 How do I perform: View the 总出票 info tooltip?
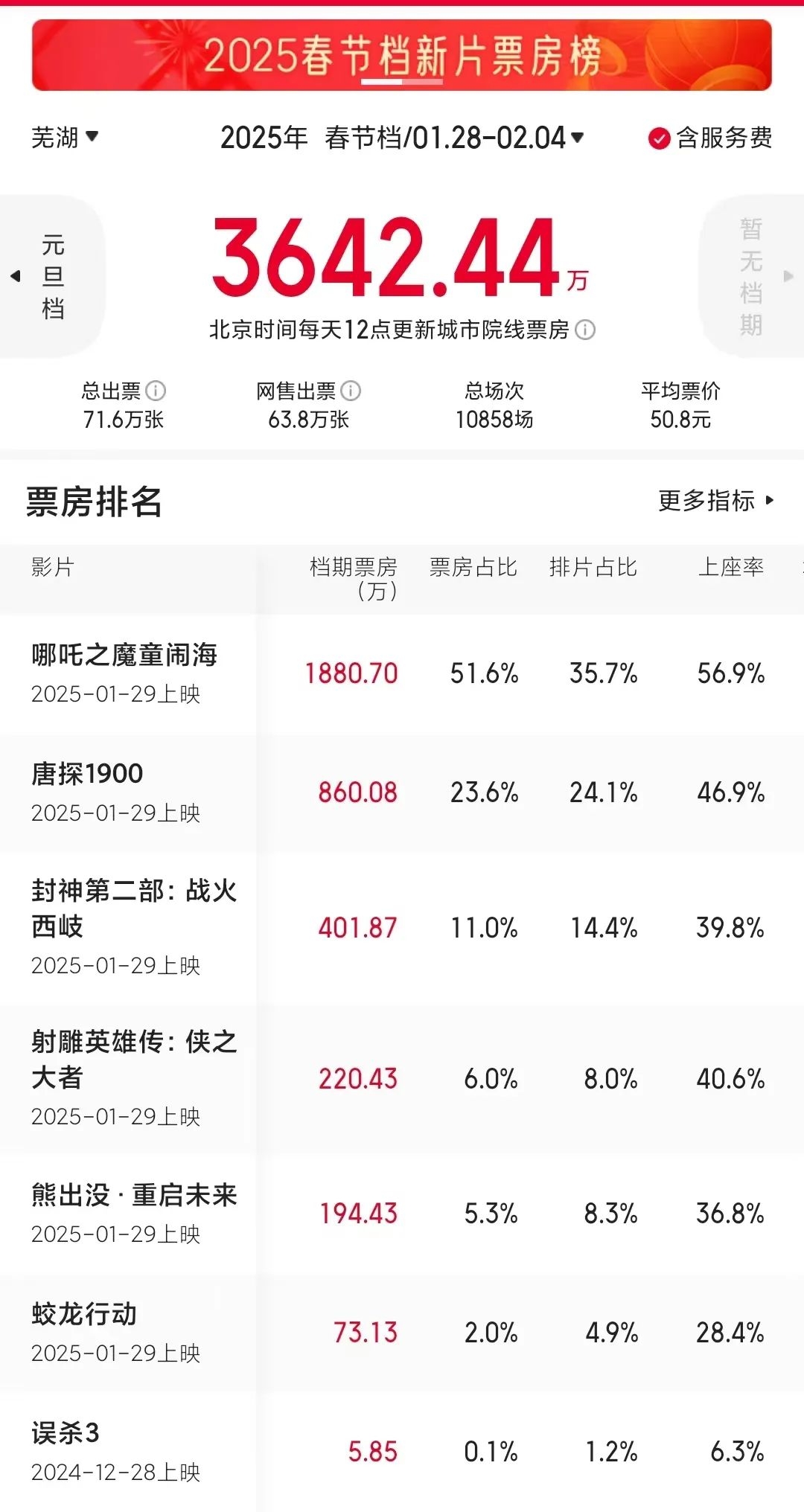[156, 391]
